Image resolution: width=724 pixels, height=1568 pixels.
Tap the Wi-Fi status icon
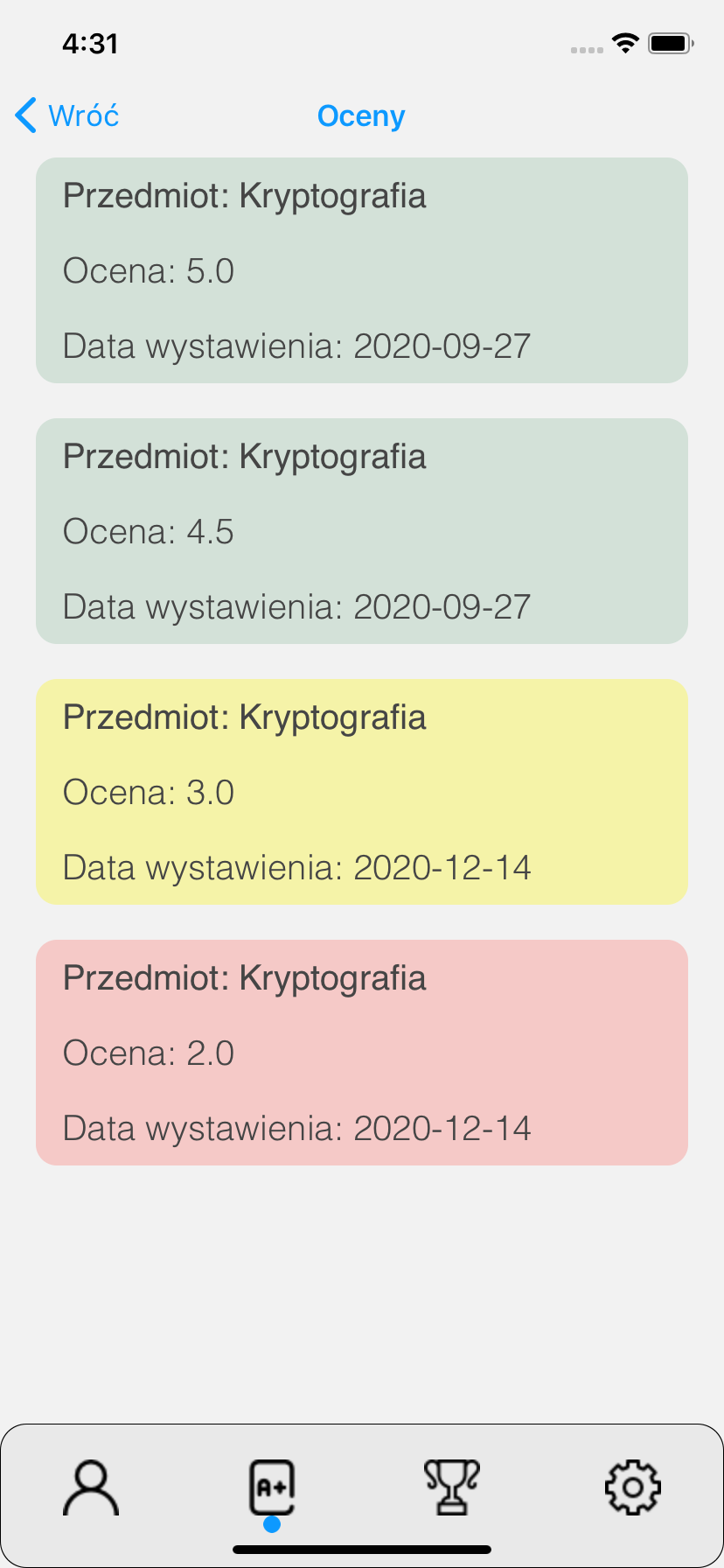coord(624,42)
